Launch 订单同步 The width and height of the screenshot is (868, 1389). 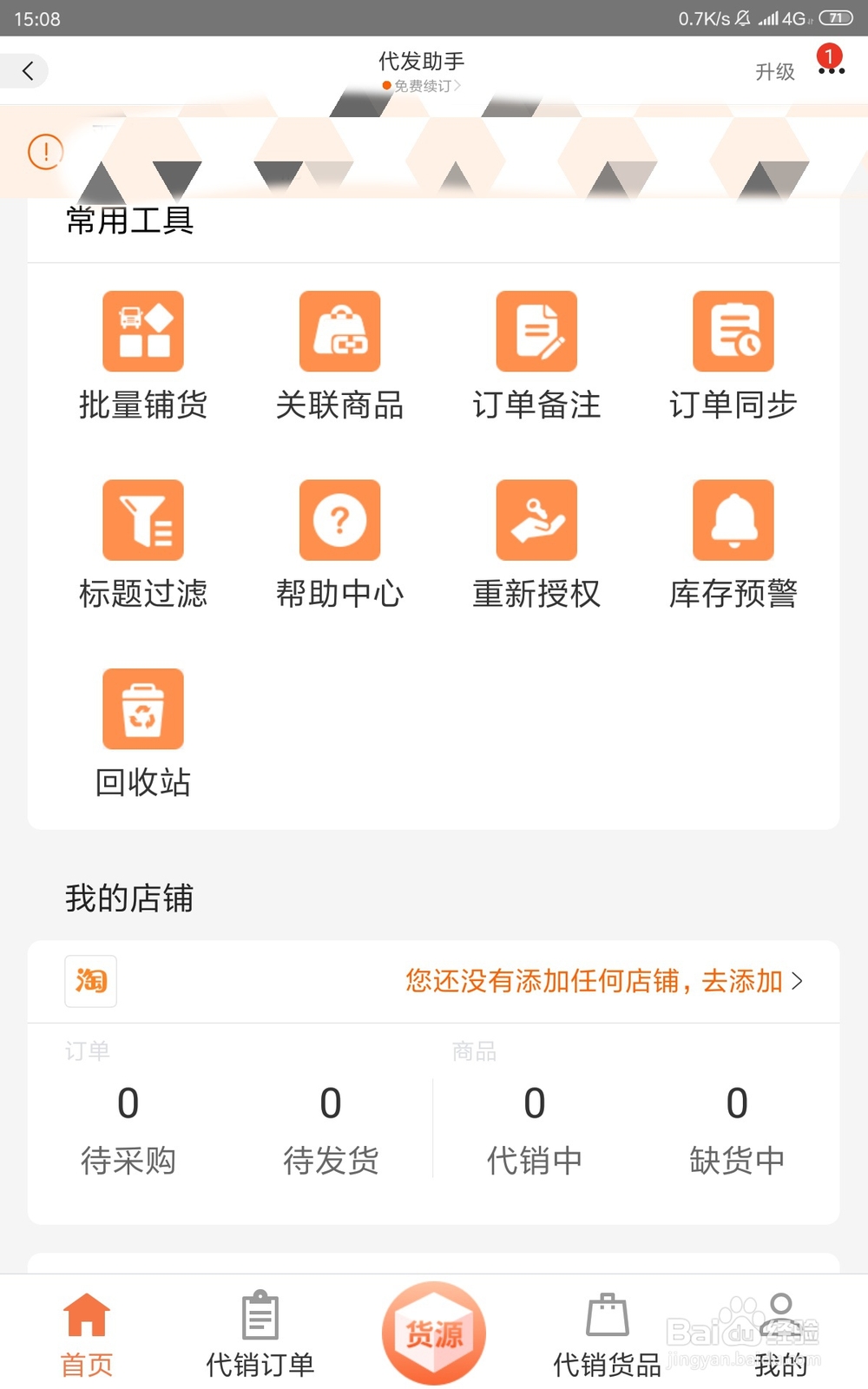pyautogui.click(x=733, y=356)
